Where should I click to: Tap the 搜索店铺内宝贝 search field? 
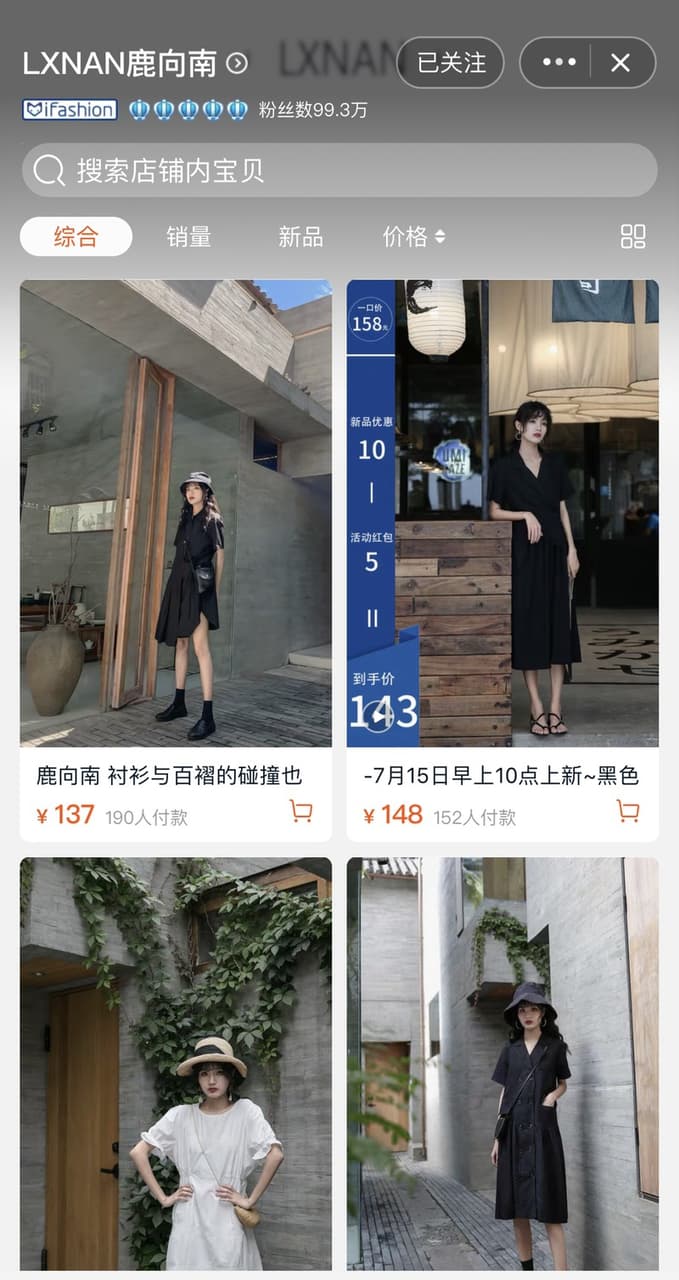339,170
